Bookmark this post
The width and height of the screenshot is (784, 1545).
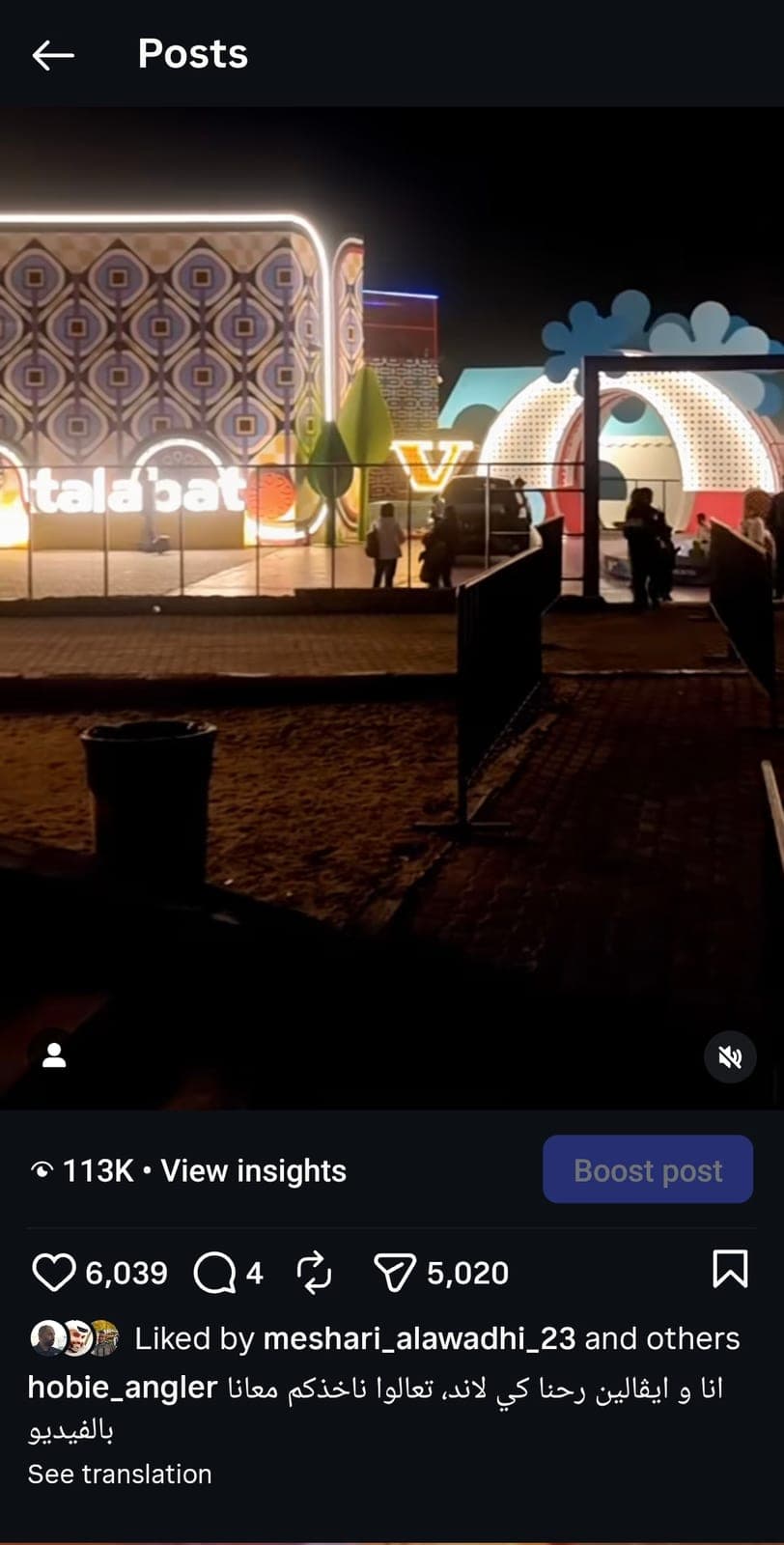pos(730,1270)
